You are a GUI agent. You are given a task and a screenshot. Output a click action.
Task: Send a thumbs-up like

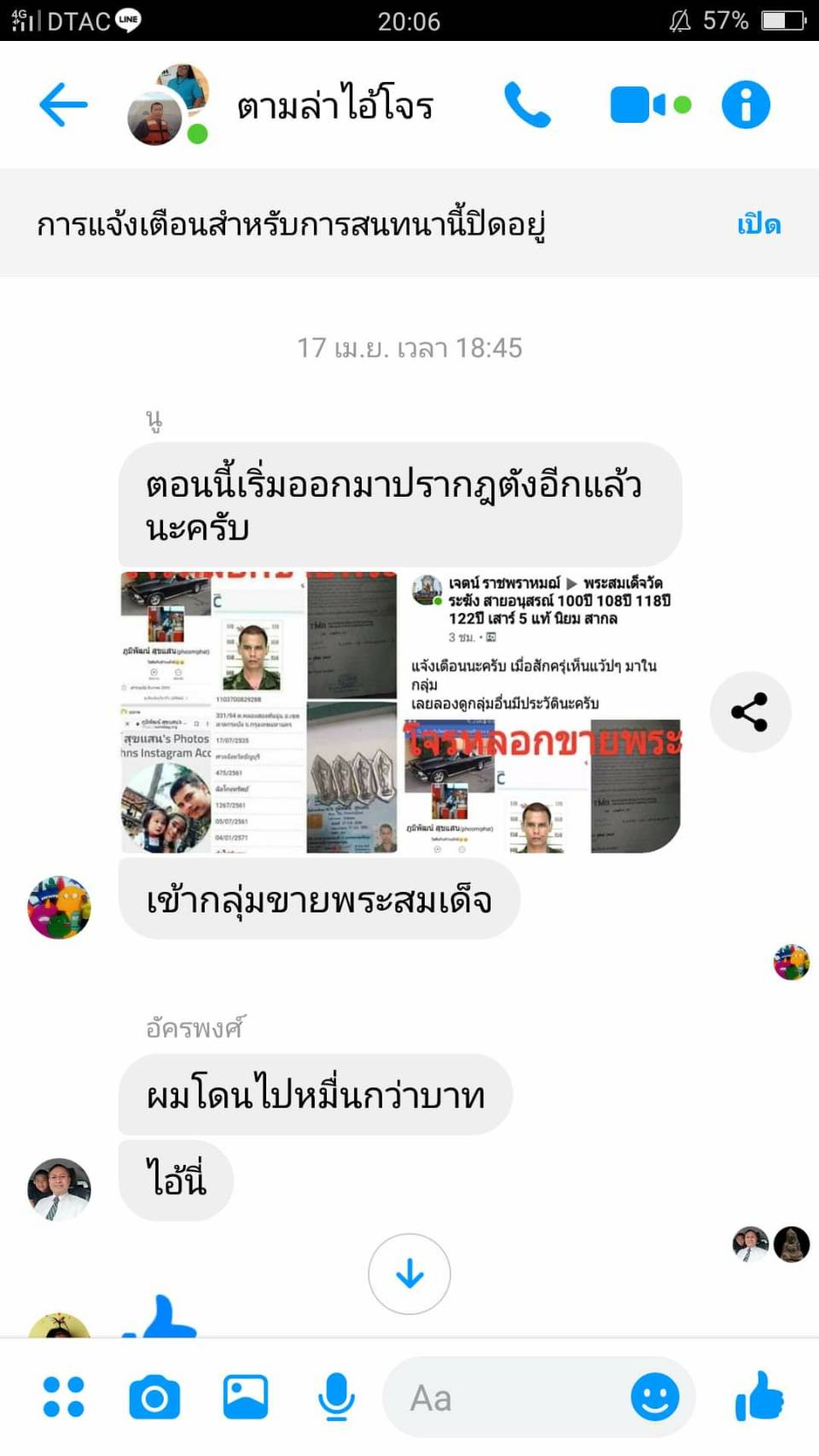tap(759, 1395)
